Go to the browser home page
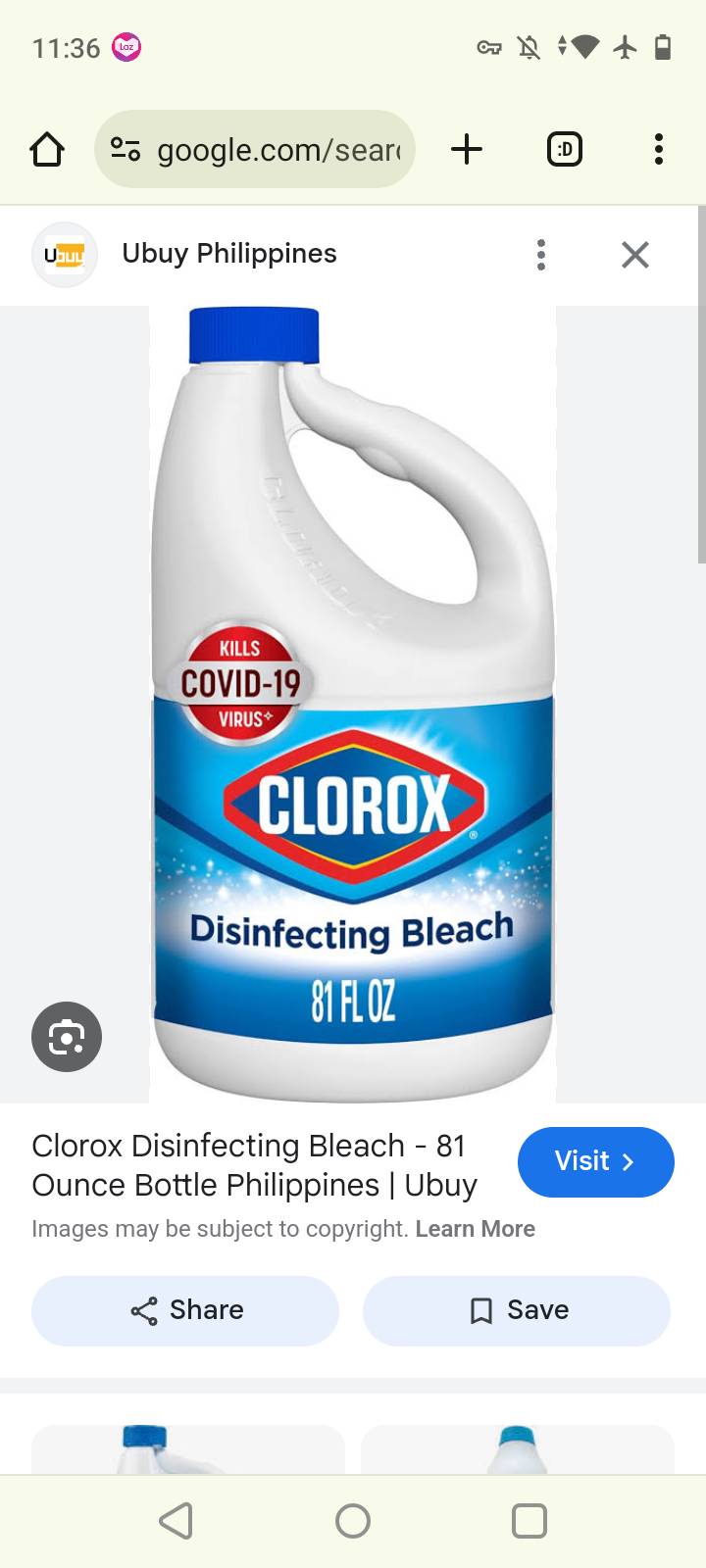The image size is (706, 1568). (47, 150)
